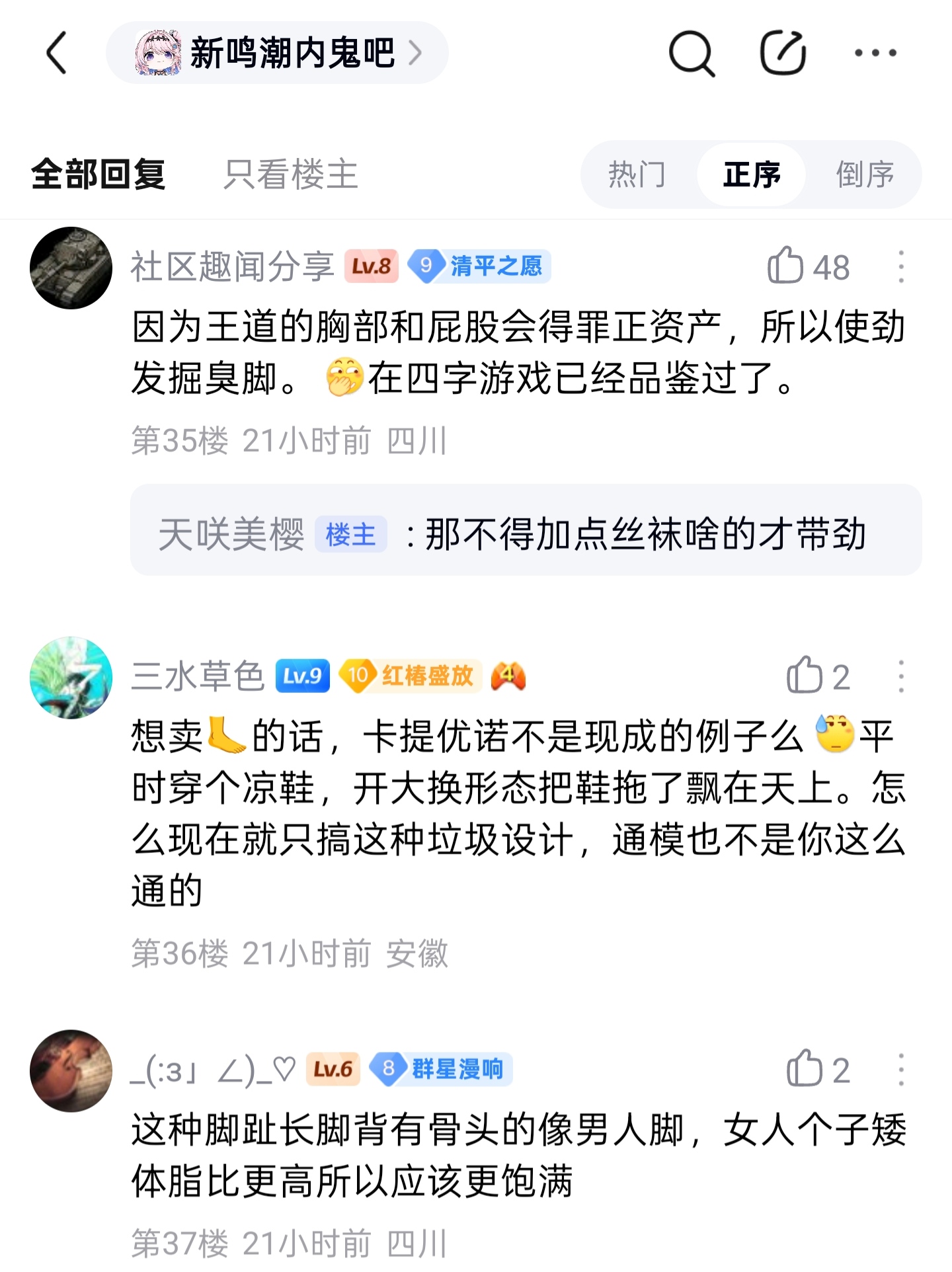Open the options menu for 三水草色's reply
The height and width of the screenshot is (1272, 952).
[x=901, y=676]
